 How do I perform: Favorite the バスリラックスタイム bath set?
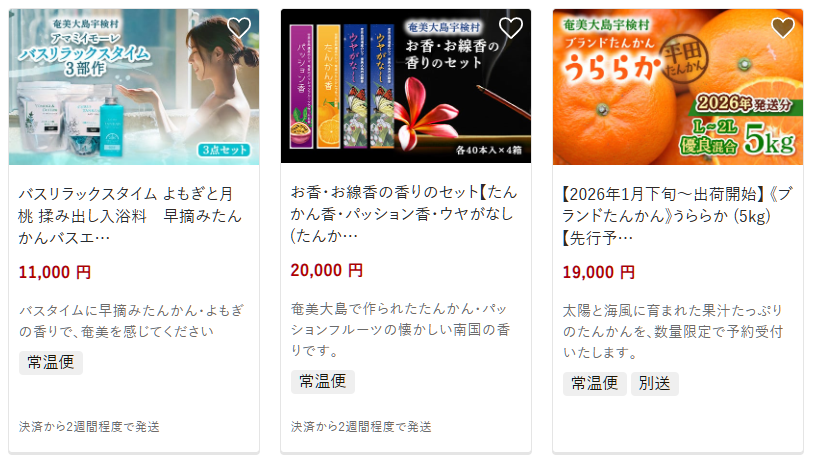tap(239, 28)
